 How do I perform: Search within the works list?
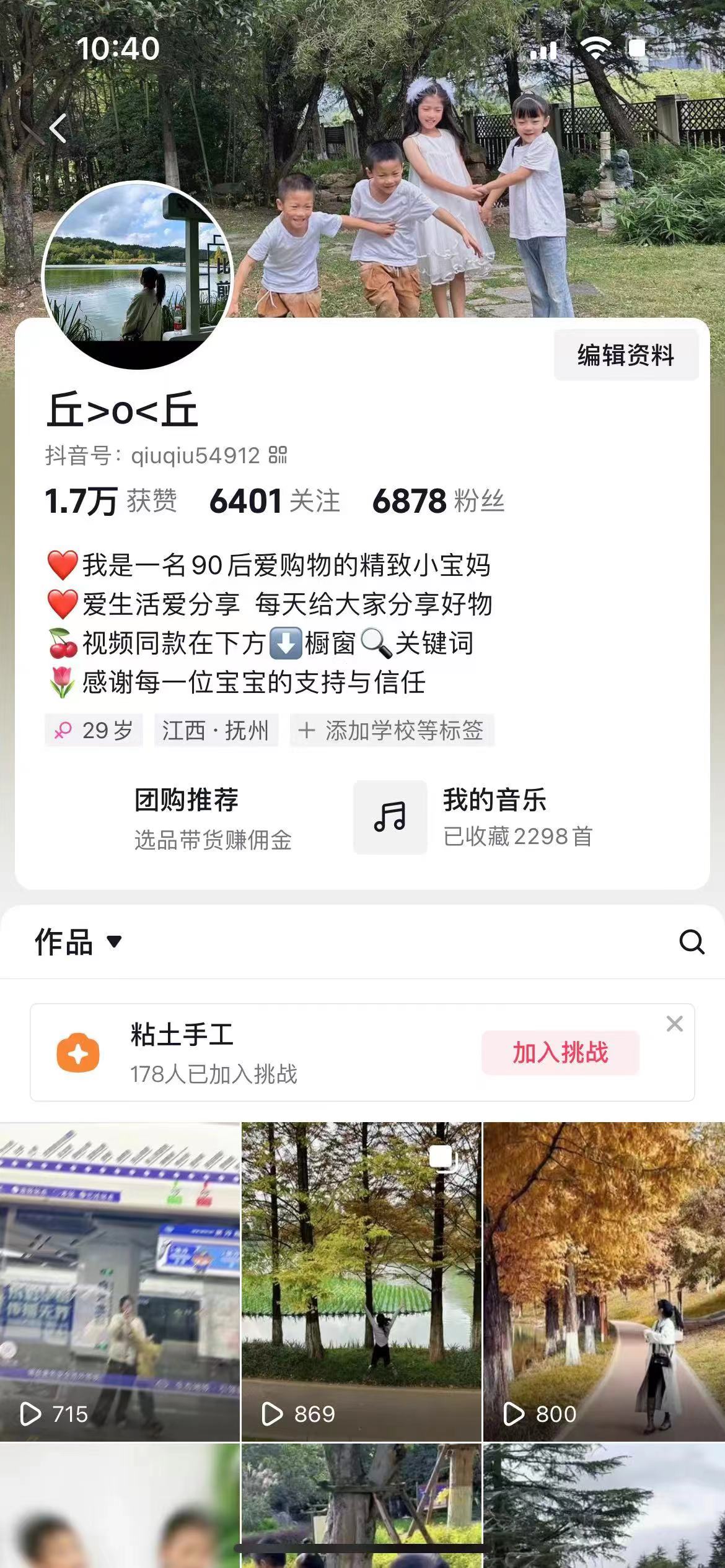pyautogui.click(x=692, y=942)
